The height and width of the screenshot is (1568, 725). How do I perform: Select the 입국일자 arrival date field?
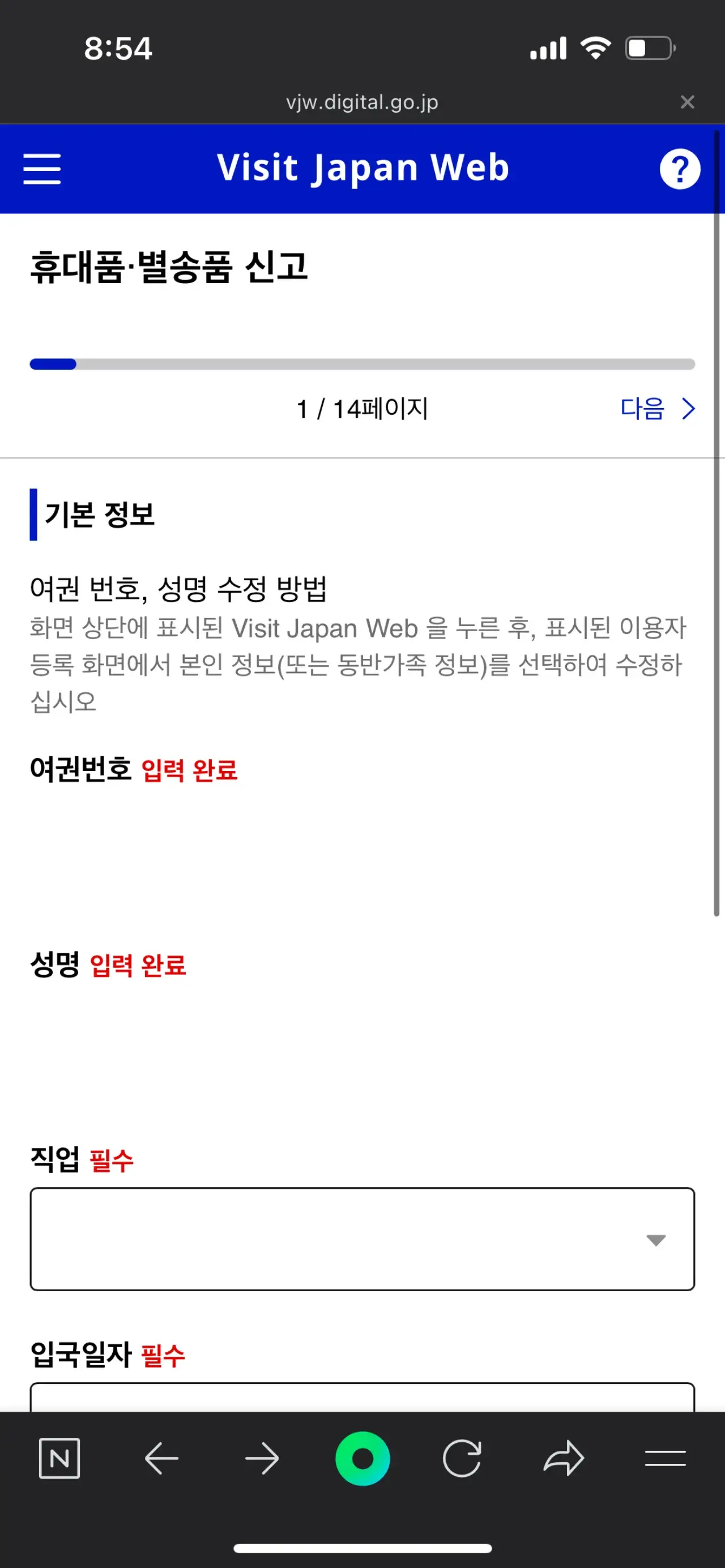click(362, 1397)
